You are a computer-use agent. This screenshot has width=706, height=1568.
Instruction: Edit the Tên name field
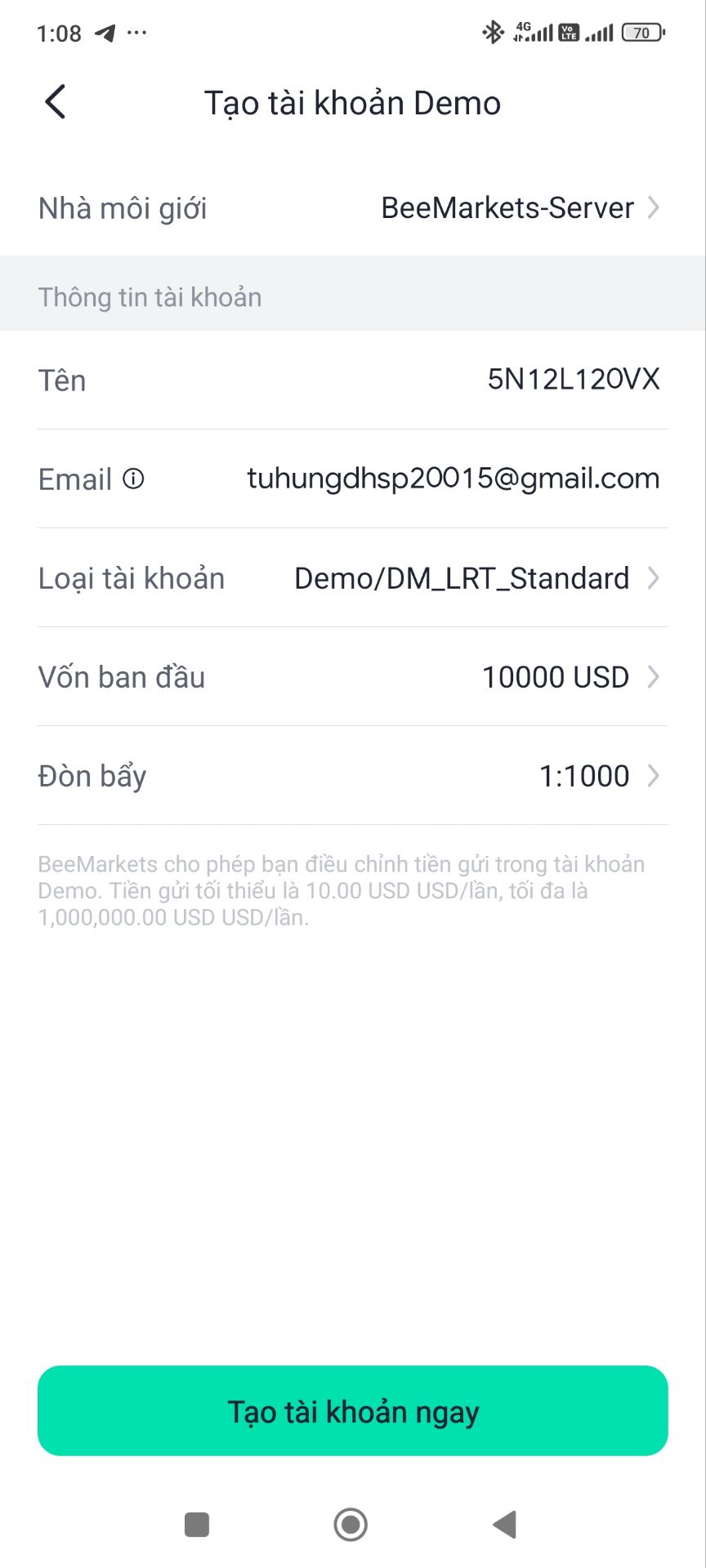(x=573, y=380)
